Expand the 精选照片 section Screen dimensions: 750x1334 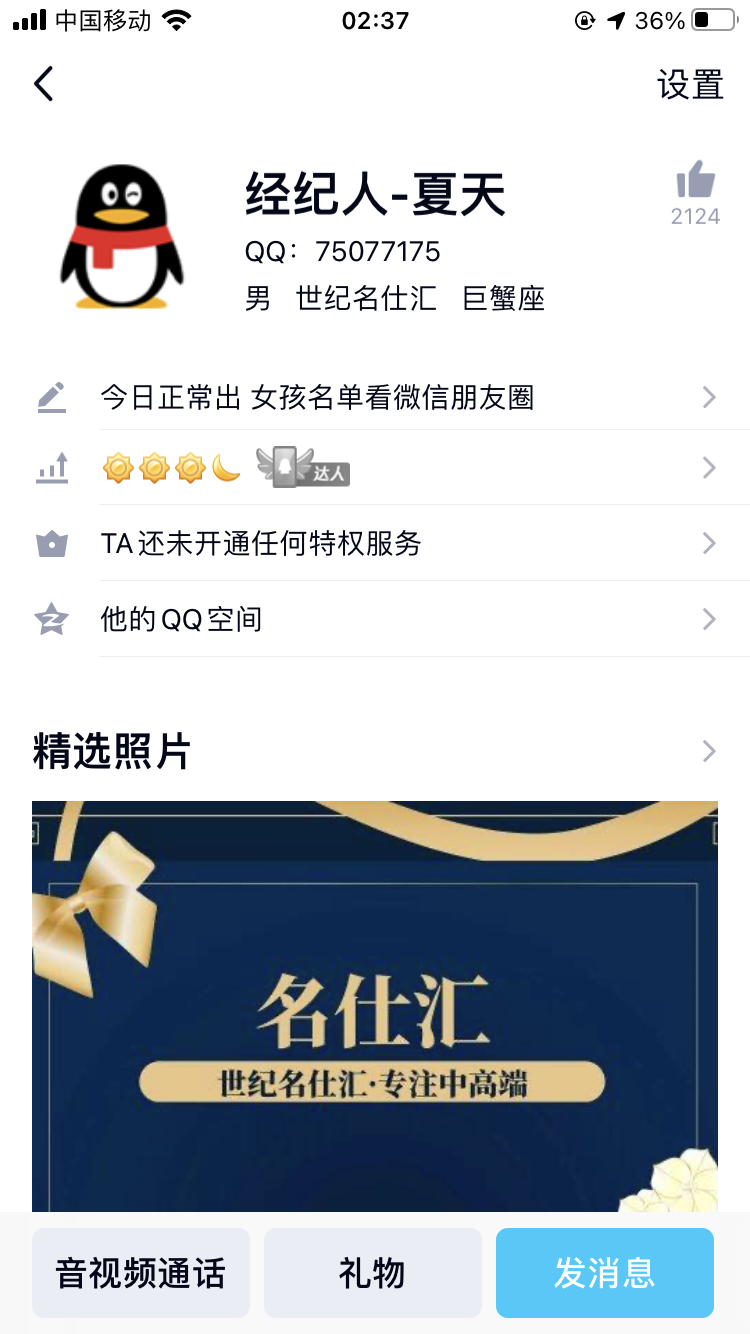[708, 752]
